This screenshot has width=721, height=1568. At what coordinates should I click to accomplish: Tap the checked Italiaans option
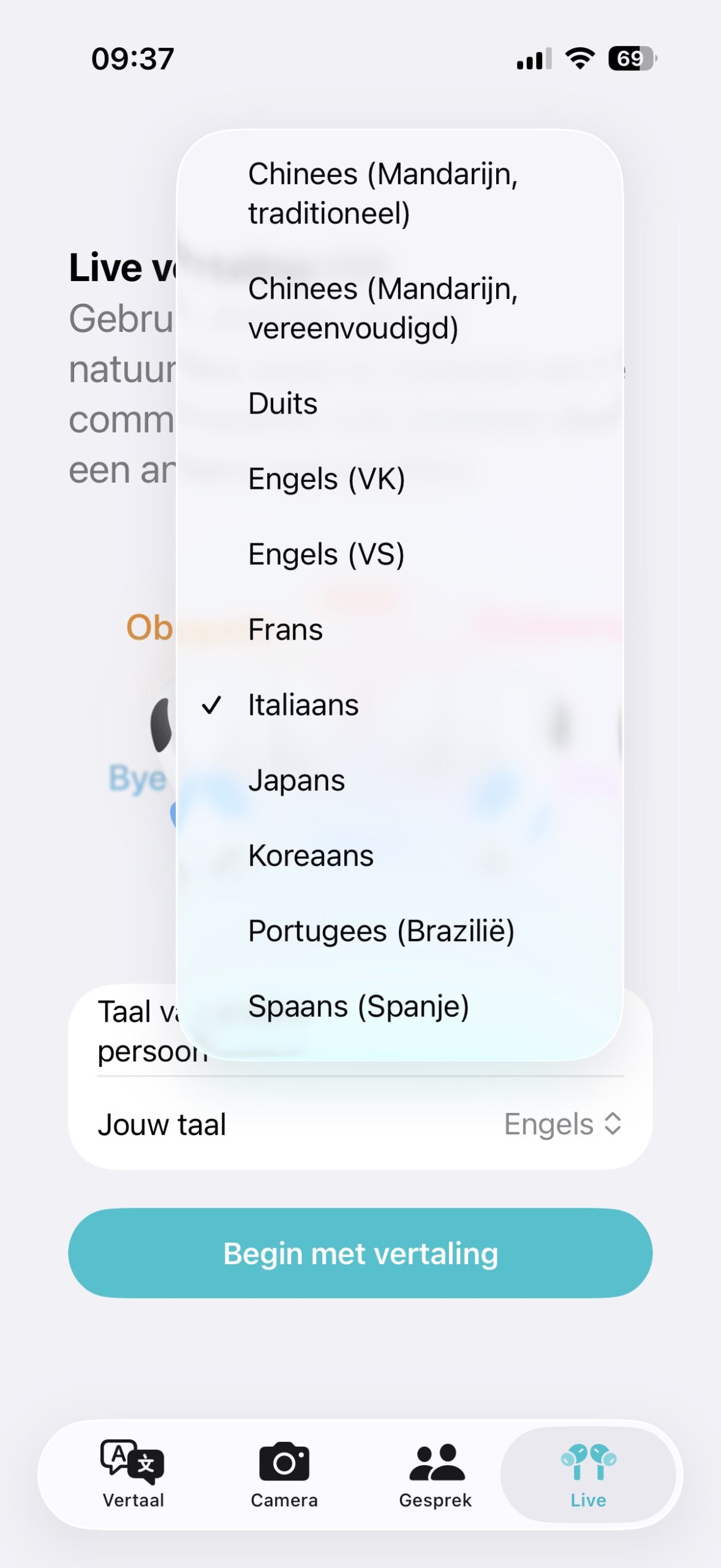[303, 705]
